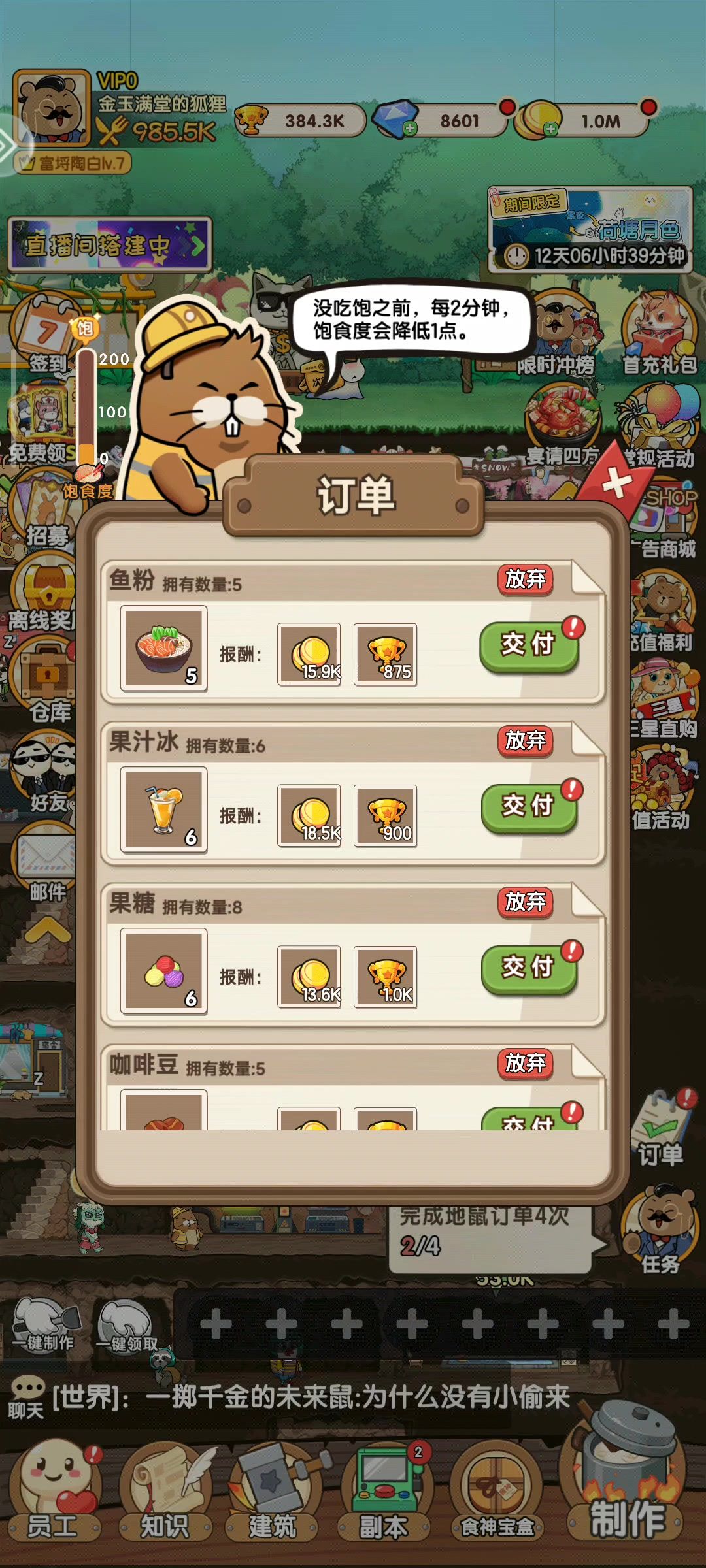Image resolution: width=706 pixels, height=1568 pixels.
Task: Open the 聊天 chat
Action: pyautogui.click(x=26, y=1398)
